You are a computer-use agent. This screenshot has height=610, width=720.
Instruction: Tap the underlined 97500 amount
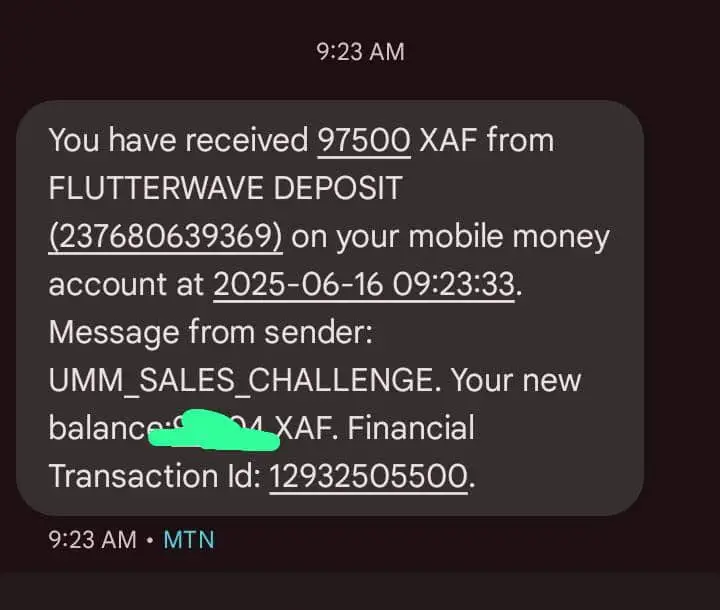364,140
